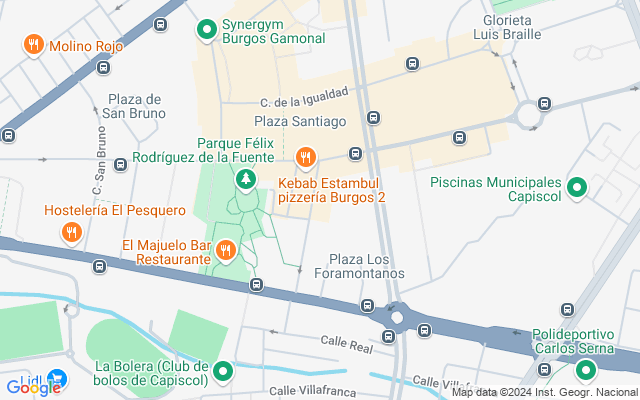The image size is (640, 400).
Task: Select the Lidl shopping marker
Action: 56,381
